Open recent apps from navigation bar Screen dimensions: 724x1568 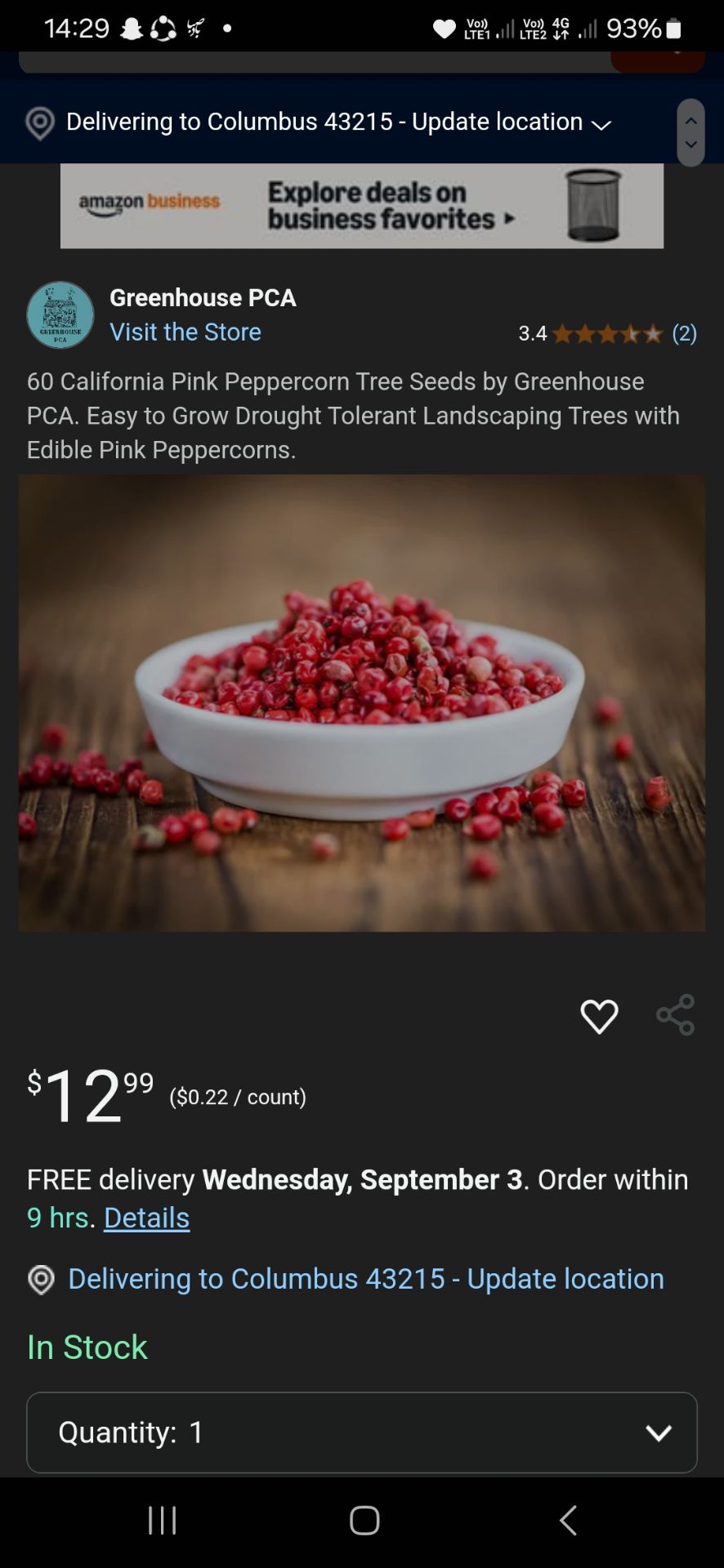[x=163, y=1521]
